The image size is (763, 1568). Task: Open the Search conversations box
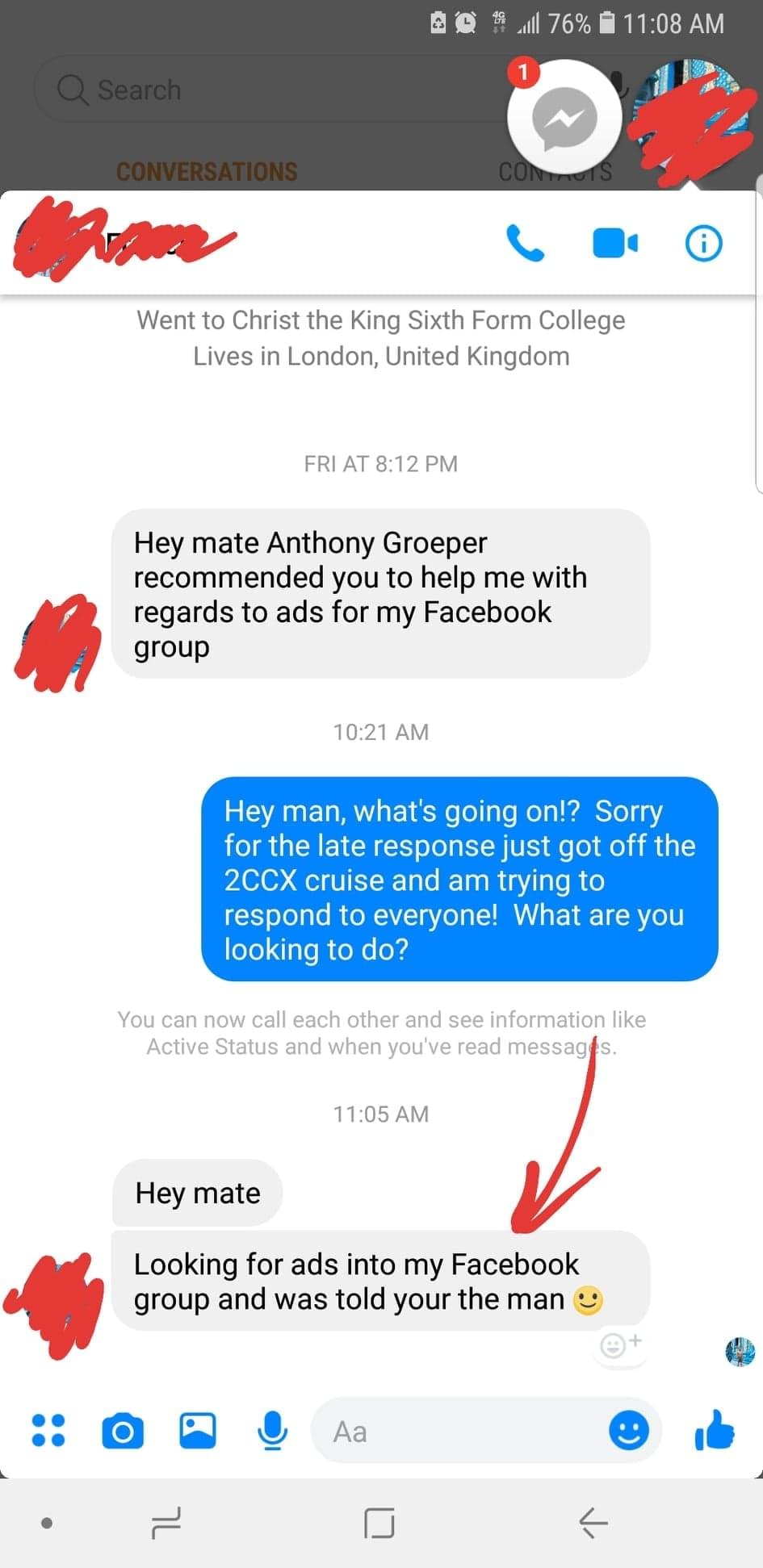point(266,90)
